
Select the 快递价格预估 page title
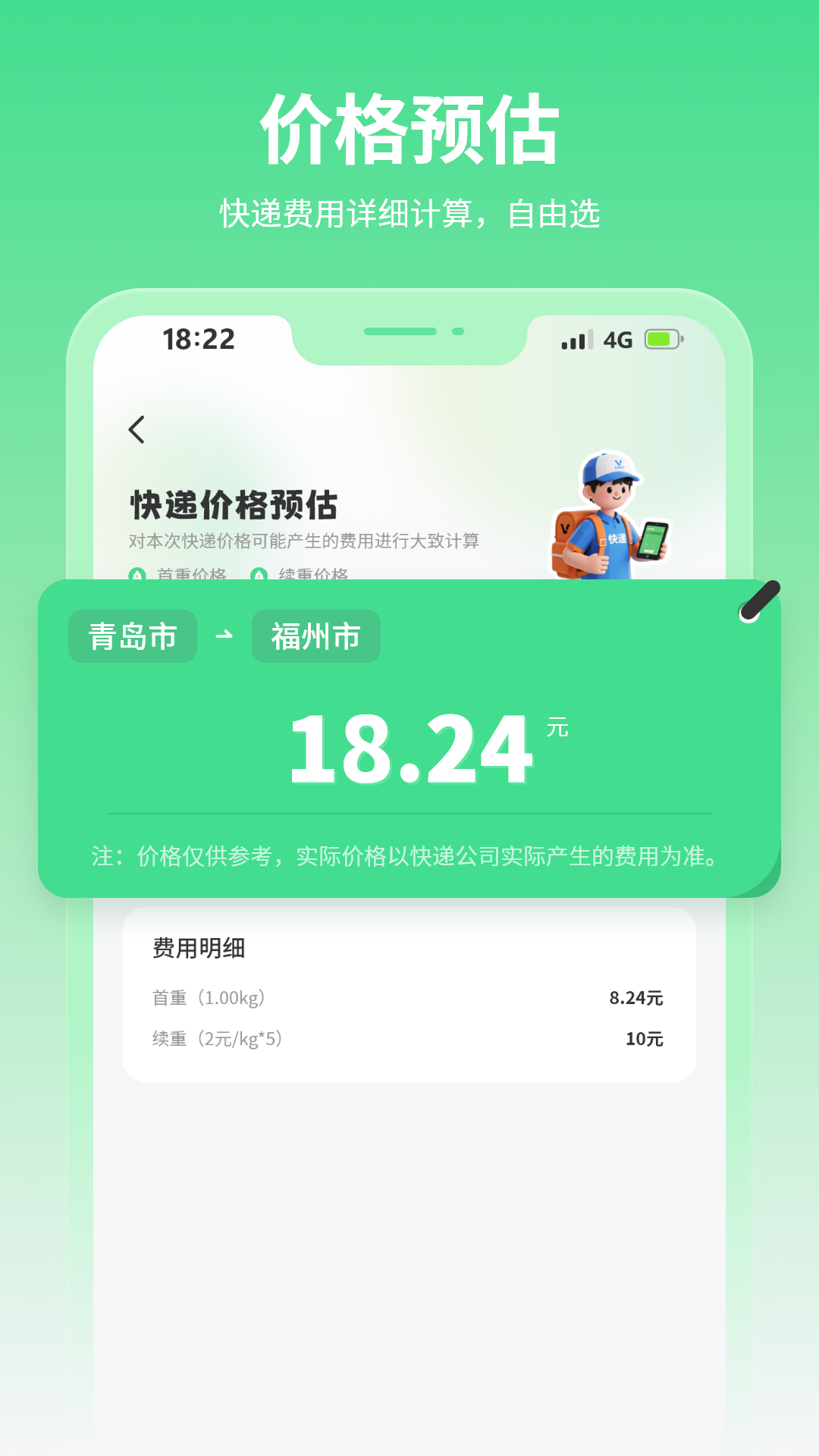(x=235, y=500)
